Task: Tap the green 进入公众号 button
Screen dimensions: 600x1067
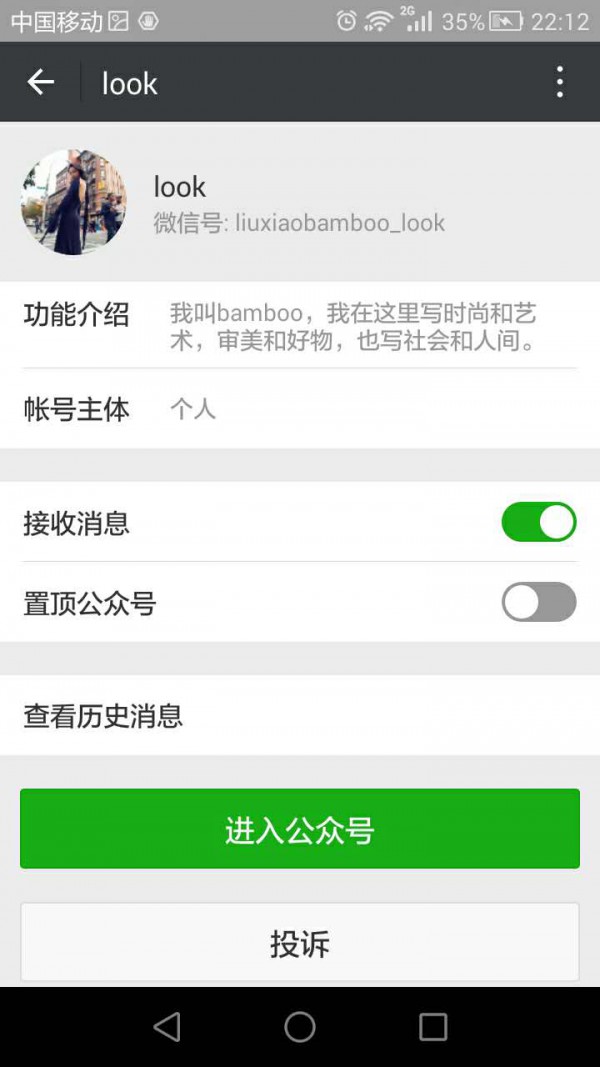Action: [300, 829]
